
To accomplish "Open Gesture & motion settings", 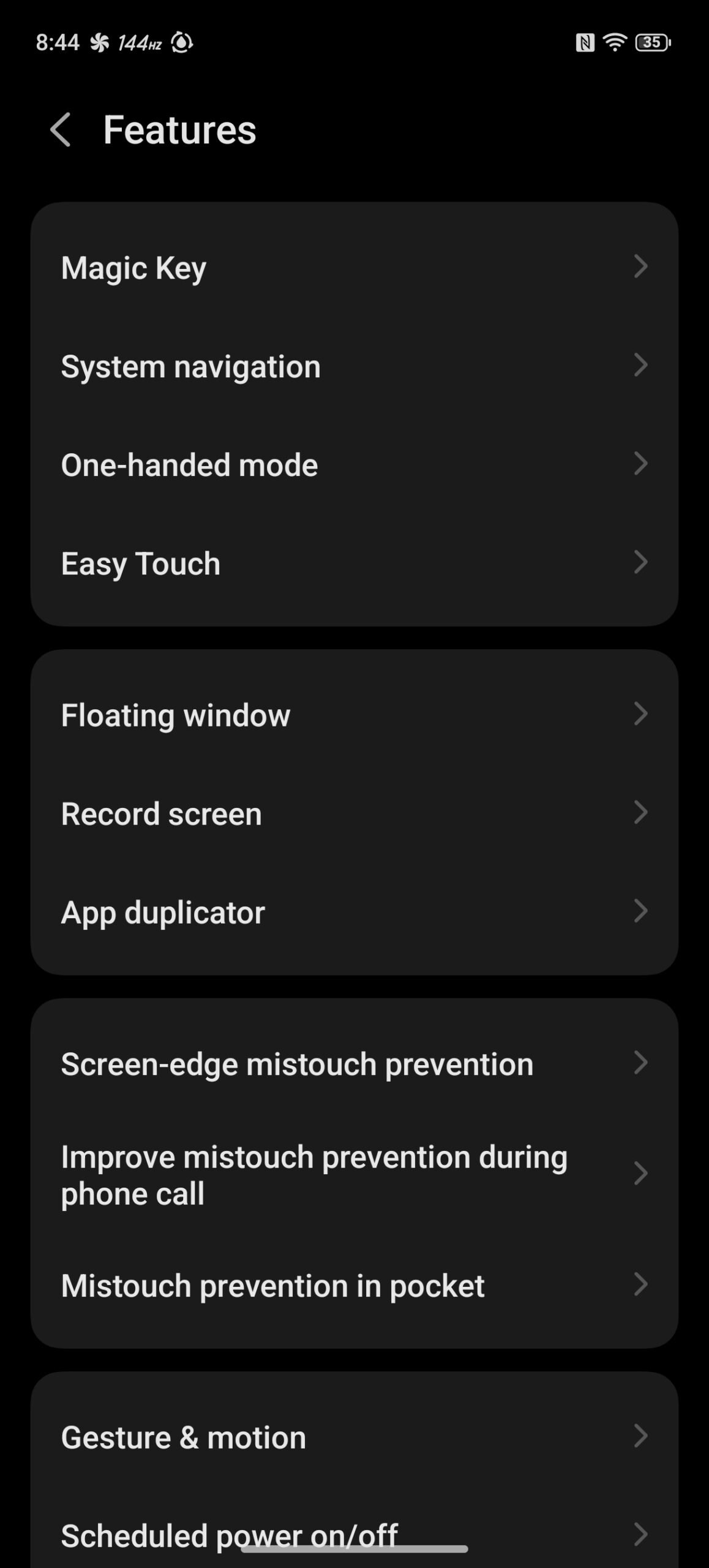I will (354, 1437).
